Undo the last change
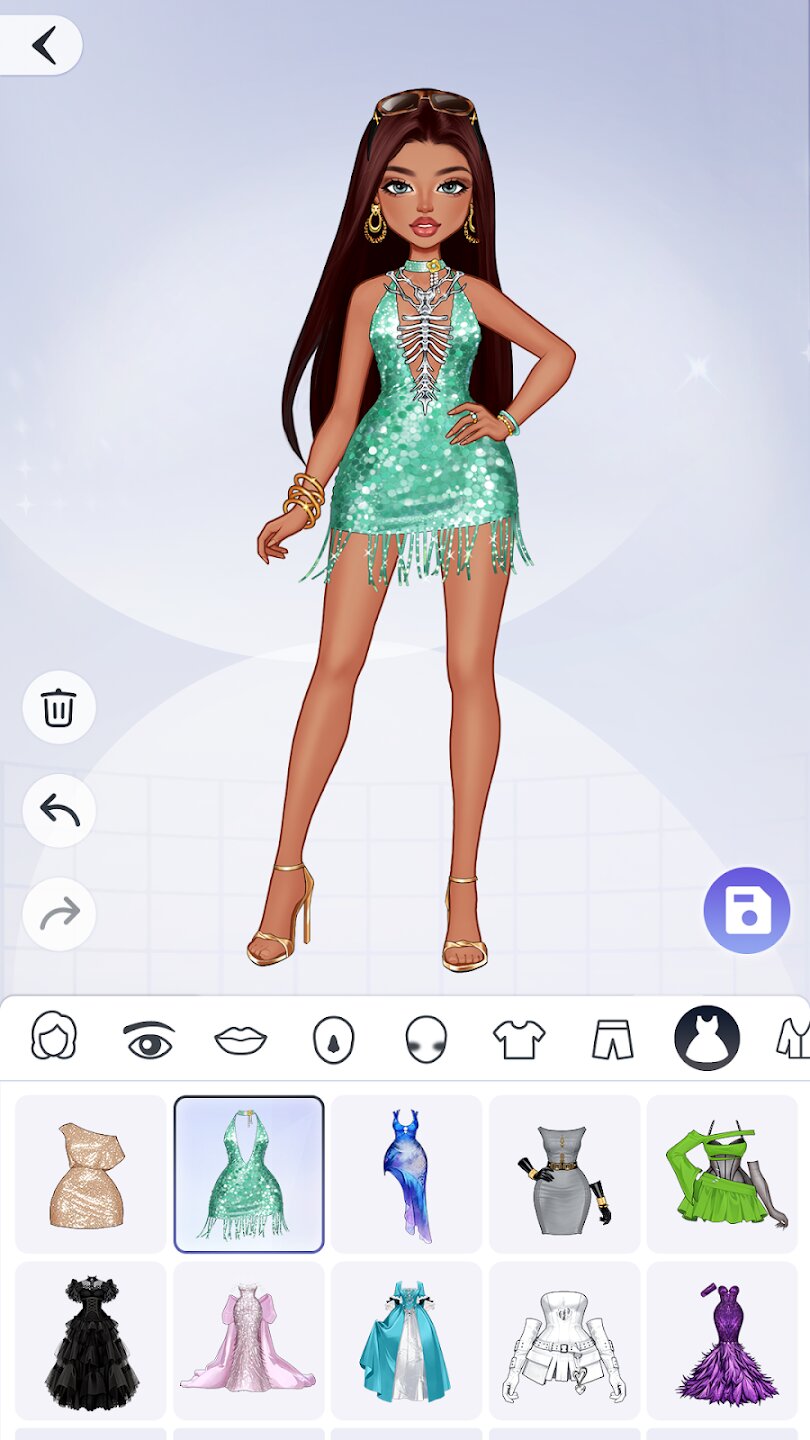The width and height of the screenshot is (810, 1440). 59,811
